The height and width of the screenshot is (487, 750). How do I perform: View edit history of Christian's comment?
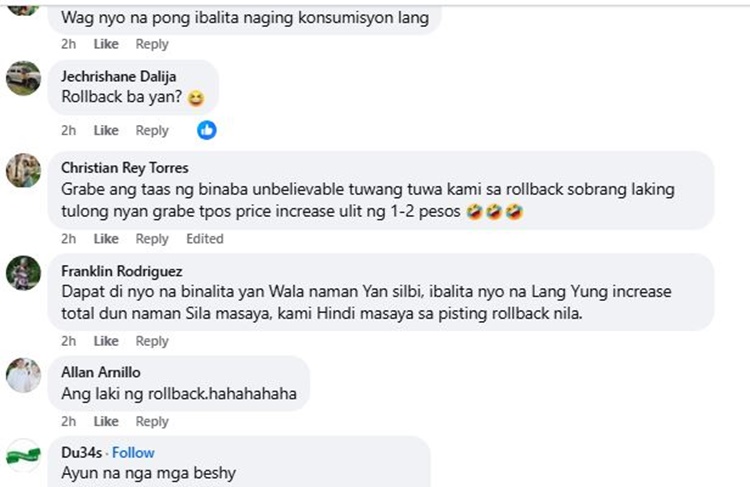[204, 239]
